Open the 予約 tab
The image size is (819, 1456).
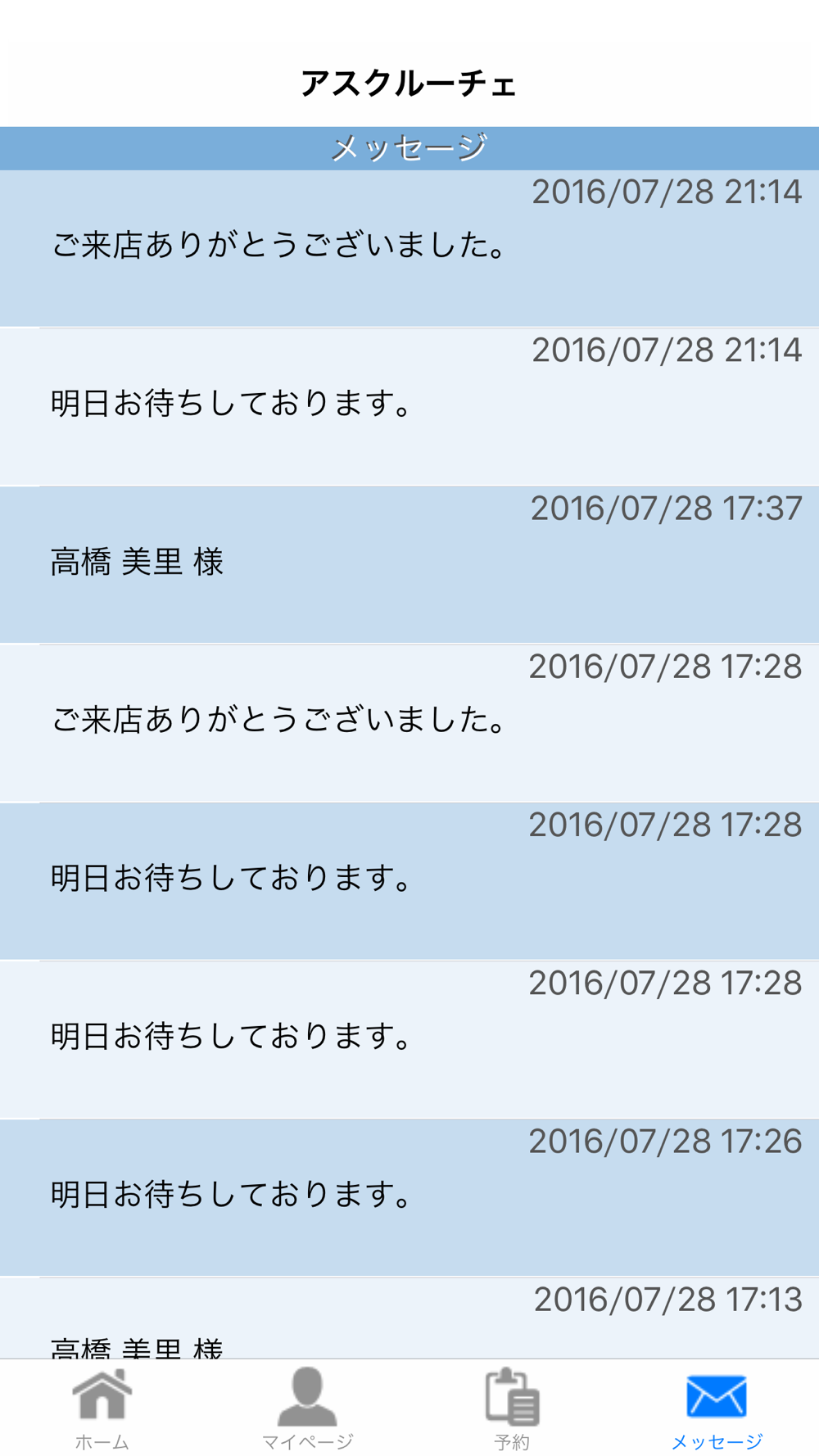(512, 1409)
